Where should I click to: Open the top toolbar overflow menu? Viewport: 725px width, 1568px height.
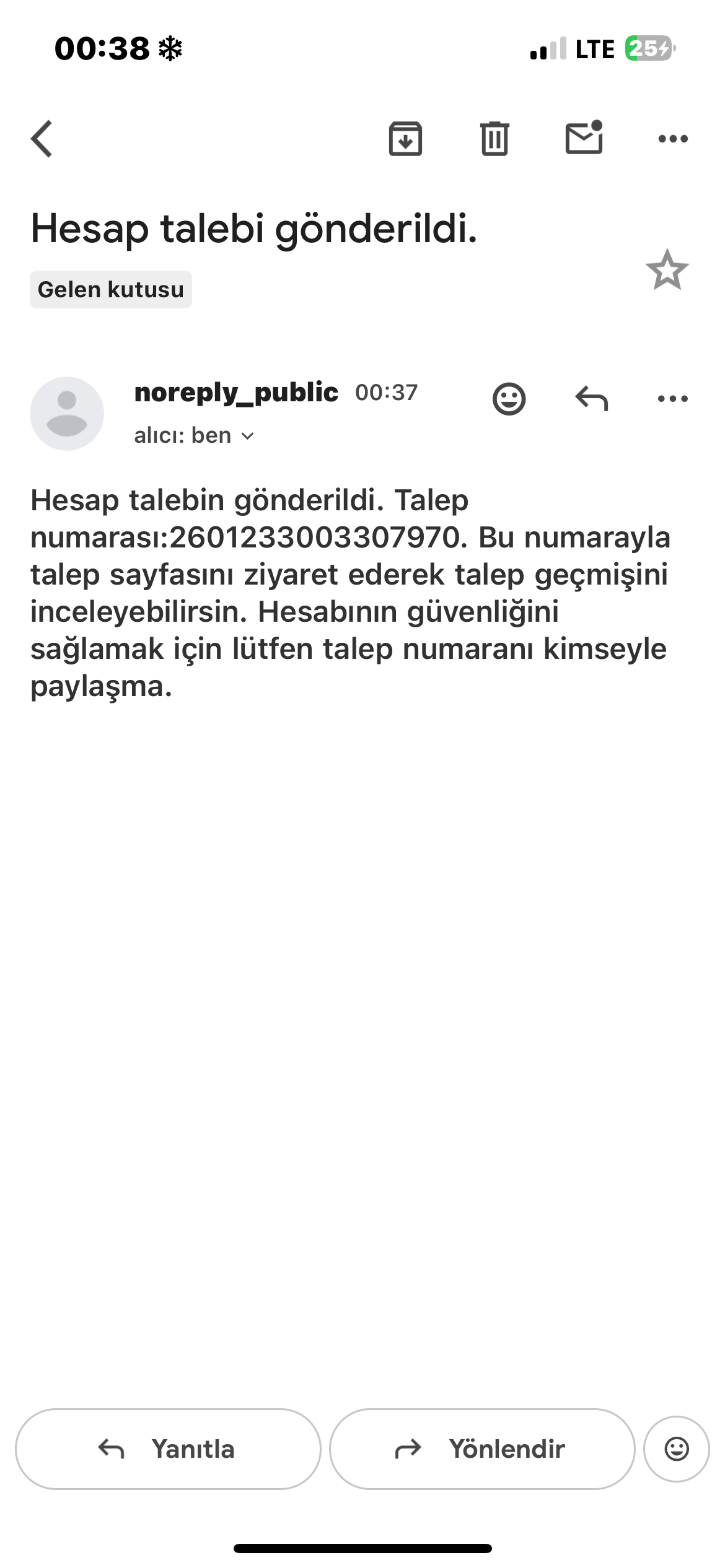(673, 139)
